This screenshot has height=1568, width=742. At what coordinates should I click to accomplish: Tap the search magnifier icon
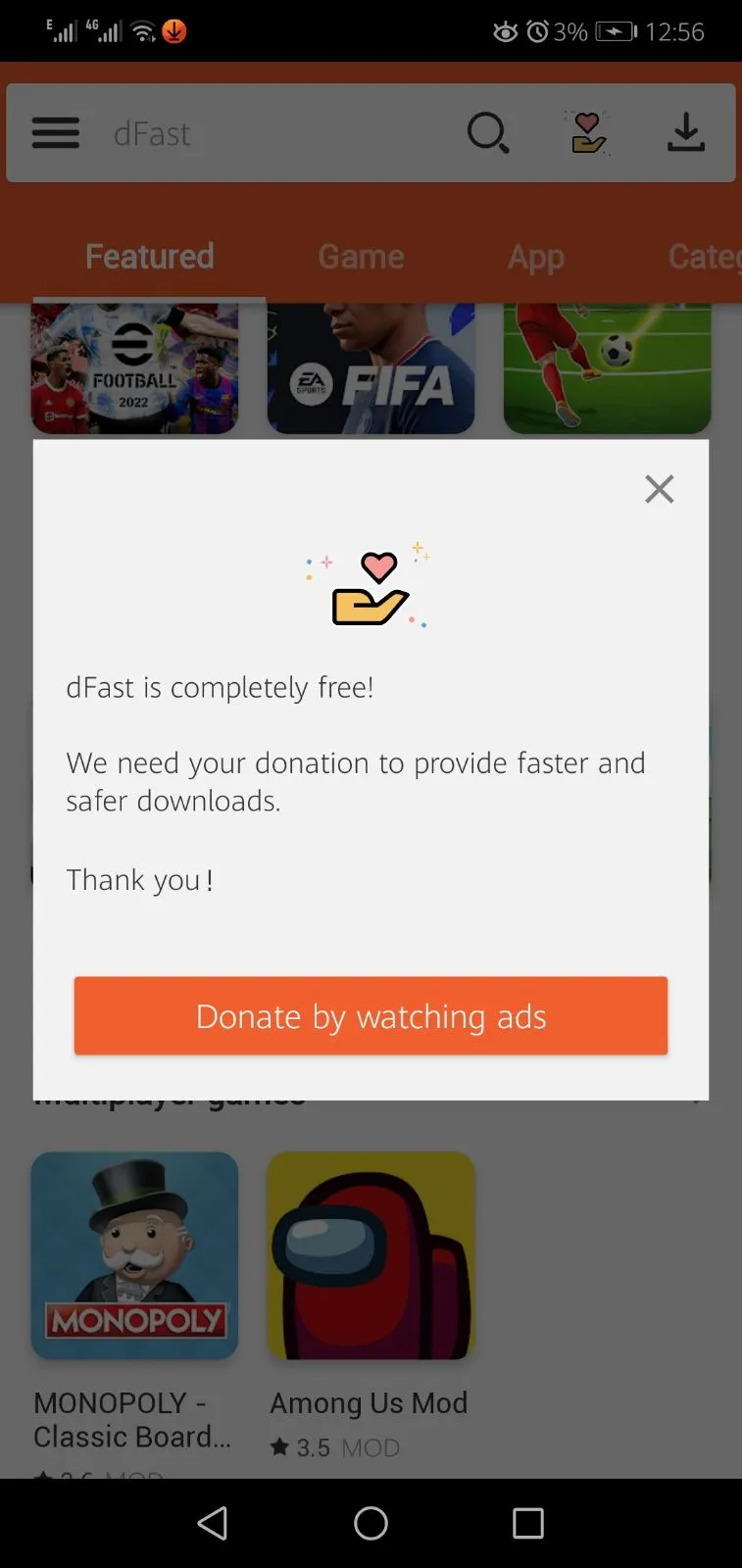(487, 132)
